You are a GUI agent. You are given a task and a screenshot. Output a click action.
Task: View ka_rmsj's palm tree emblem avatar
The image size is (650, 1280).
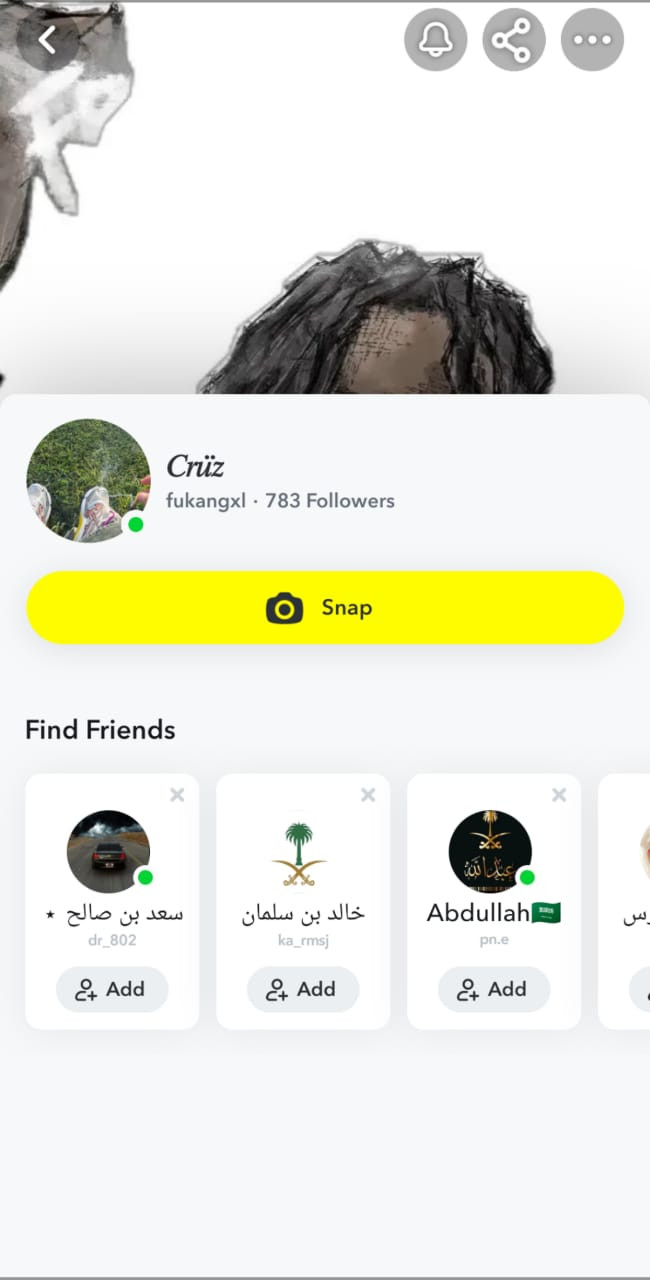coord(299,851)
